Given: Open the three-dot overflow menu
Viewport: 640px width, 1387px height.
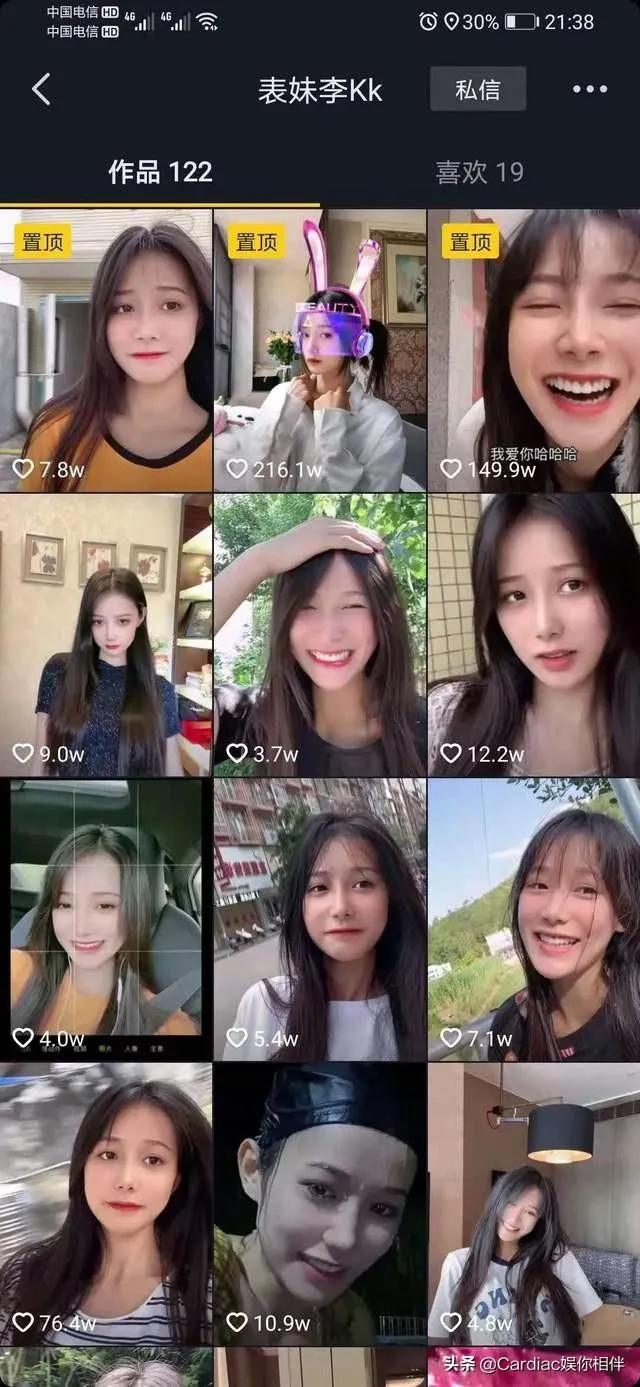Looking at the screenshot, I should [x=589, y=89].
